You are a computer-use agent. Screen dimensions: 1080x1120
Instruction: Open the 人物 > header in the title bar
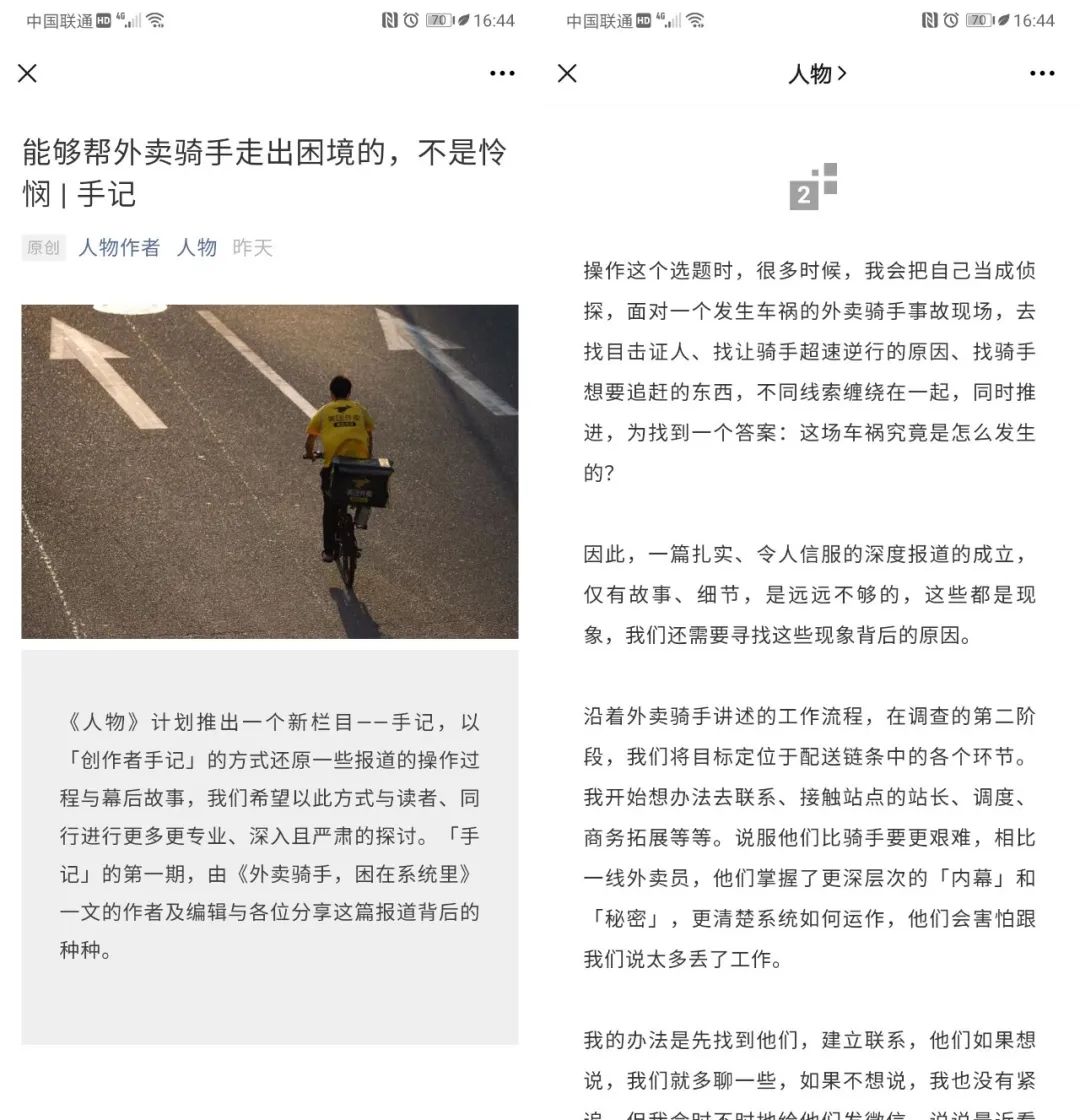(816, 73)
